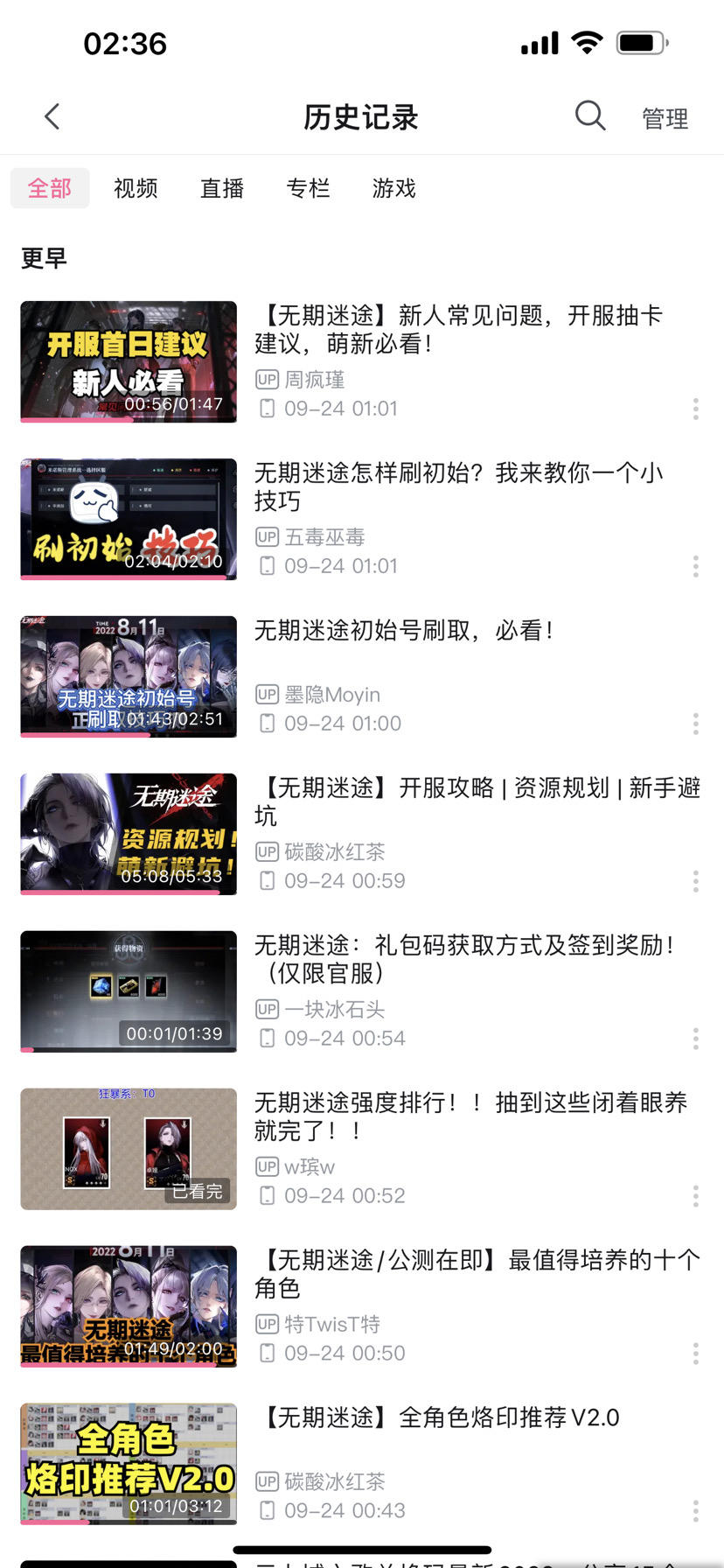Open video 开服攻略 | 资源规划 | 新手避坑
Screen dimensions: 724x1568
(477, 801)
